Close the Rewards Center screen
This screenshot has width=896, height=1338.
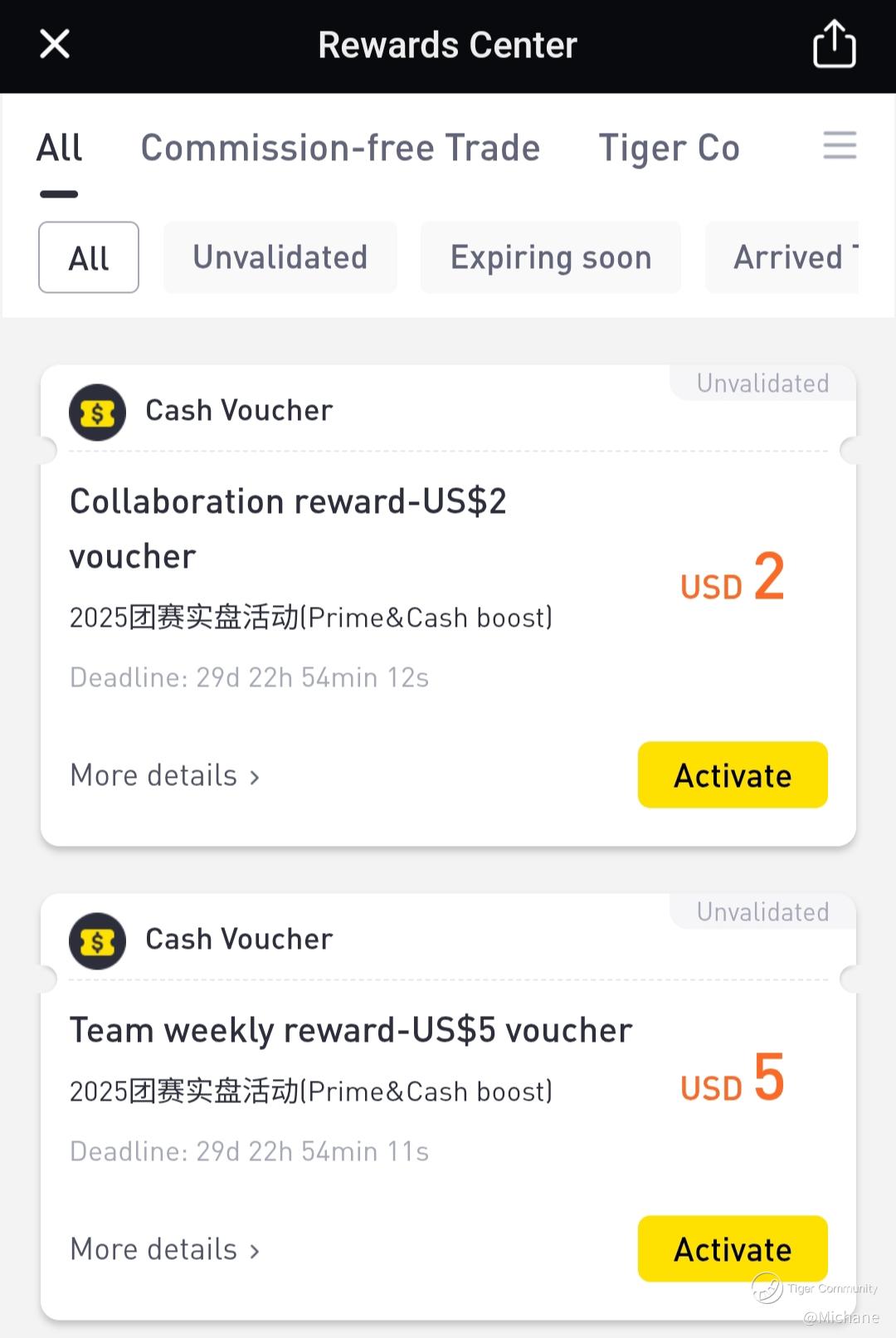[55, 44]
